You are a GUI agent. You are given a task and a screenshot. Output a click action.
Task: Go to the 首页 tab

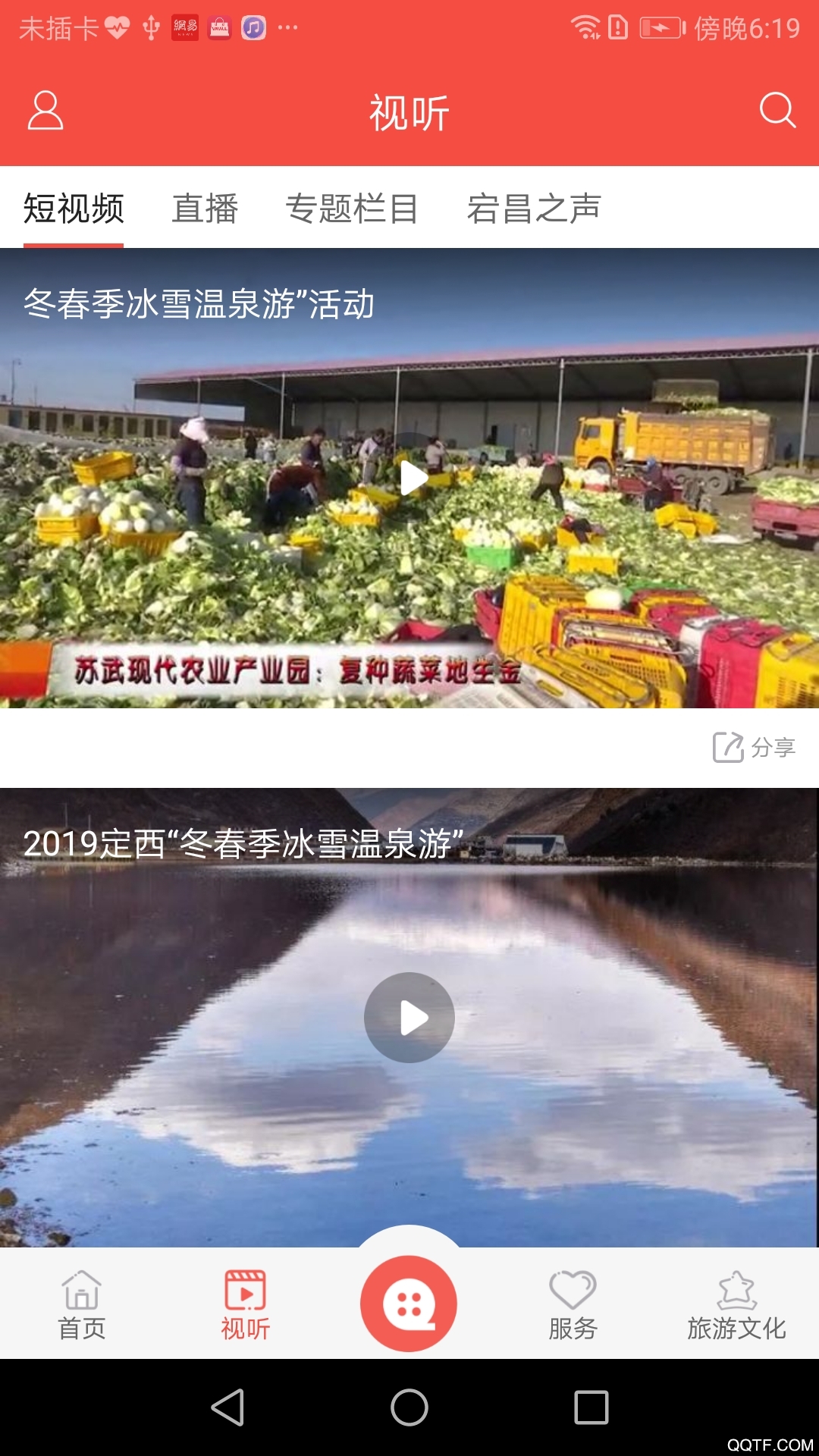[82, 1306]
